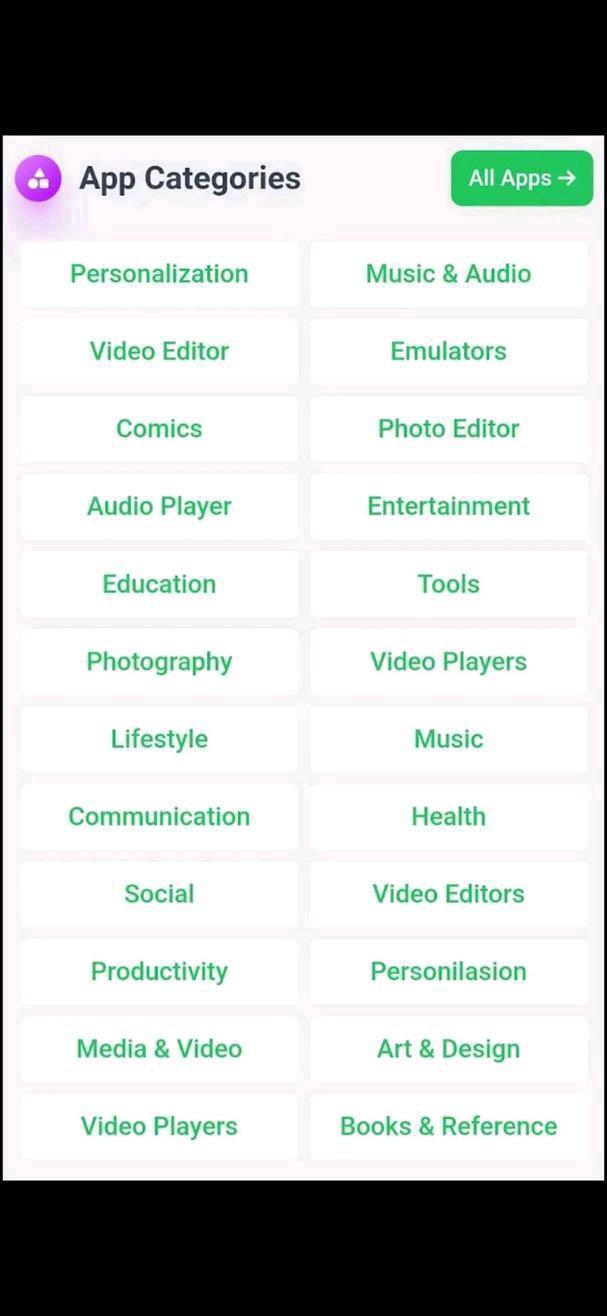Open the Personalization category
This screenshot has height=1316, width=607.
159,274
